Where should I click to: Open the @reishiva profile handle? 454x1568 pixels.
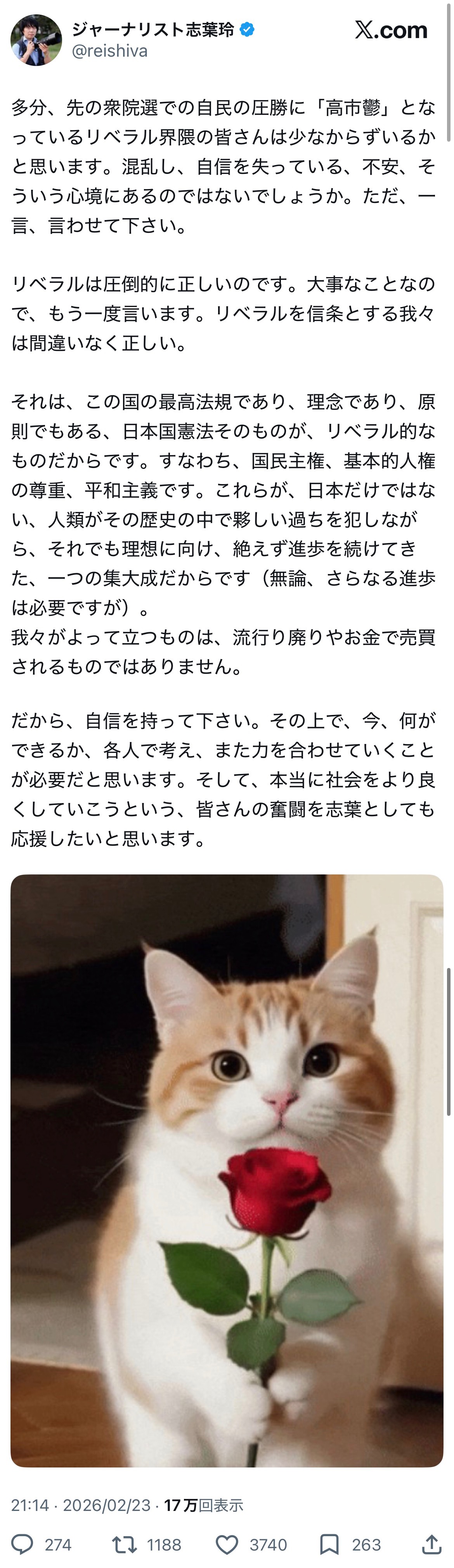(109, 51)
